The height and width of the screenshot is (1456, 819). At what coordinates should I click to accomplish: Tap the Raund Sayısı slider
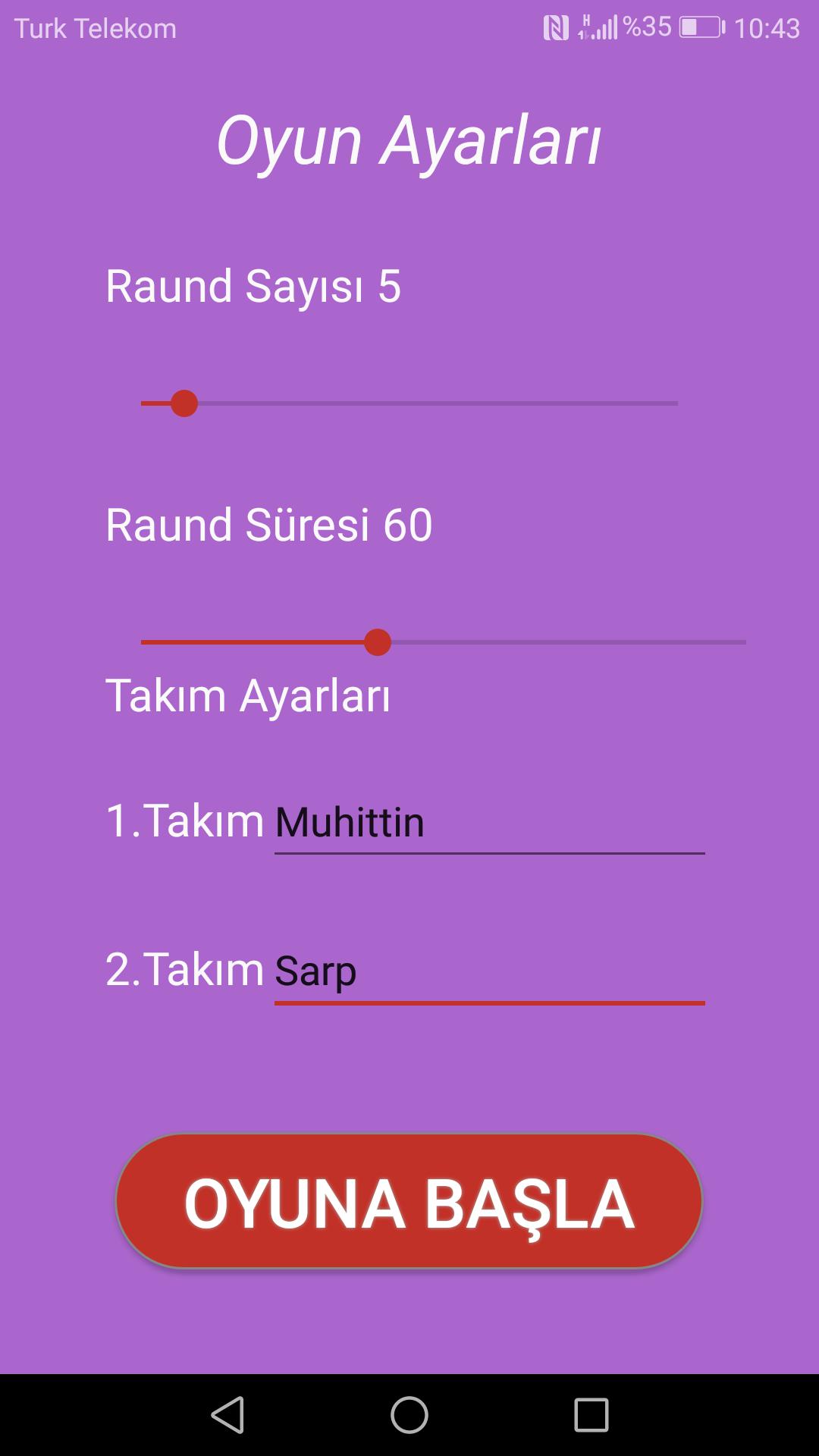tap(409, 403)
